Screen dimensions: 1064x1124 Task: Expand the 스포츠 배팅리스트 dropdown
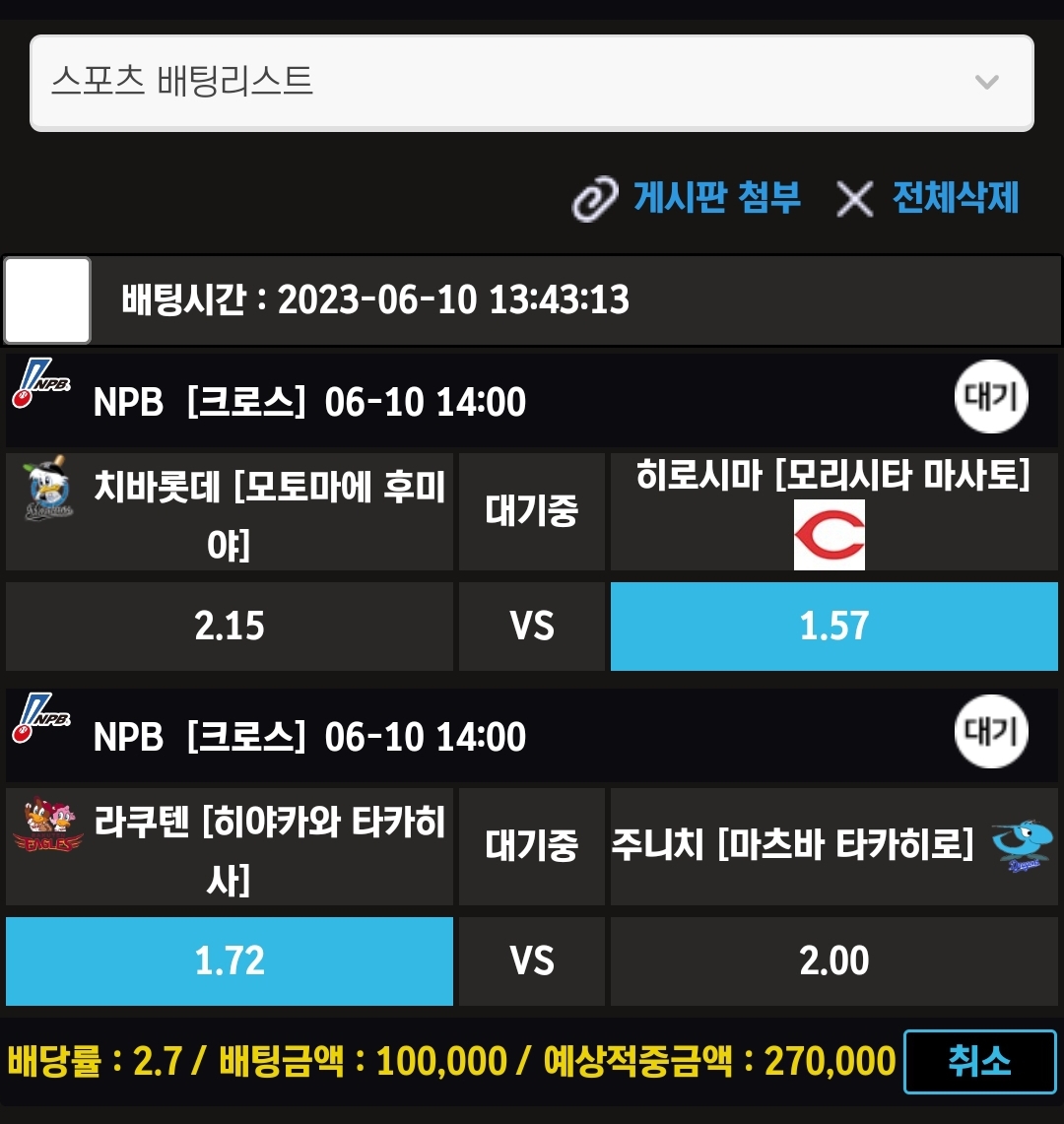coord(532,83)
